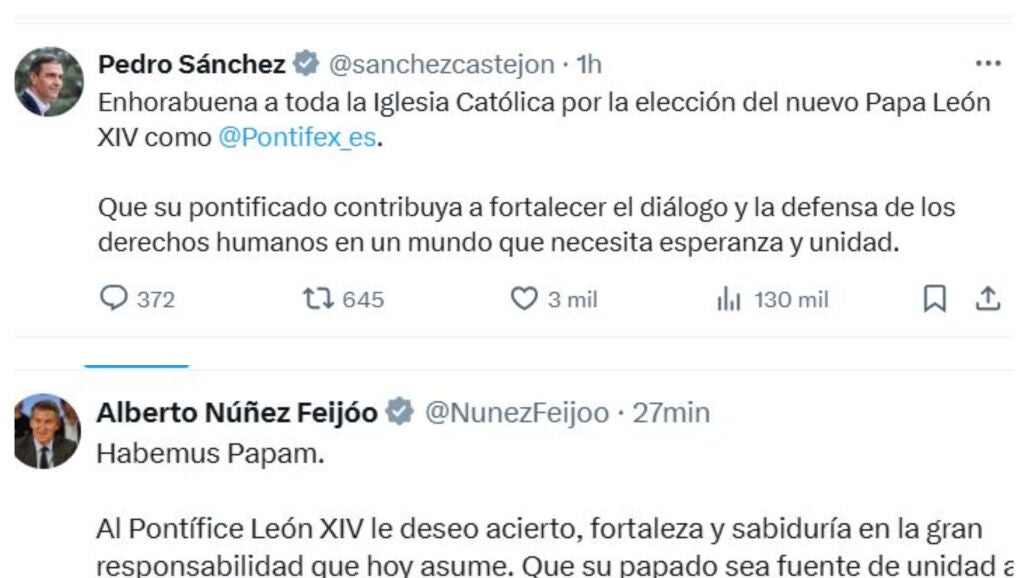Retweet Pedro Sánchez's tweet
This screenshot has width=1028, height=578.
tap(317, 299)
